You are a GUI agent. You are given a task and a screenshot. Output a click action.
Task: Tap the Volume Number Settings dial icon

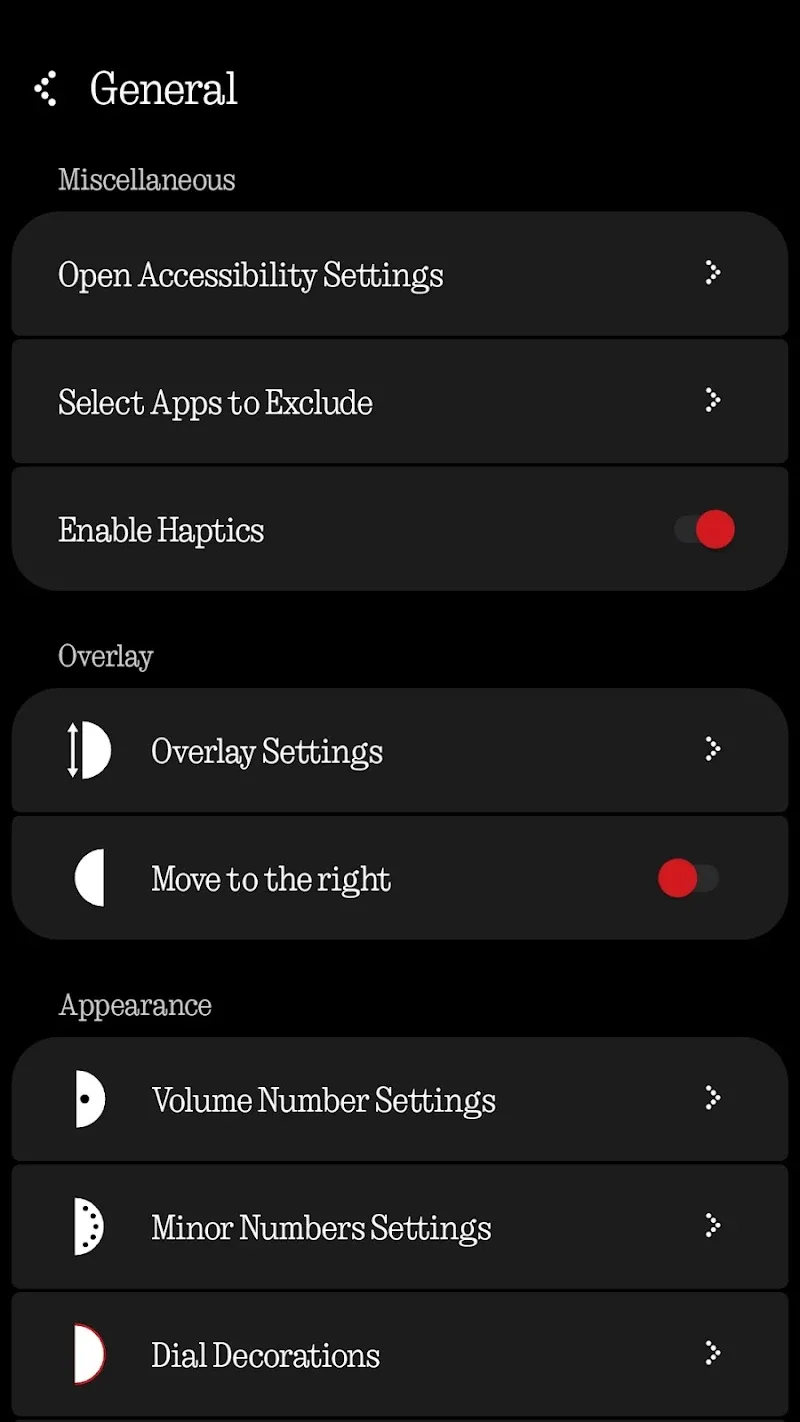[86, 1098]
